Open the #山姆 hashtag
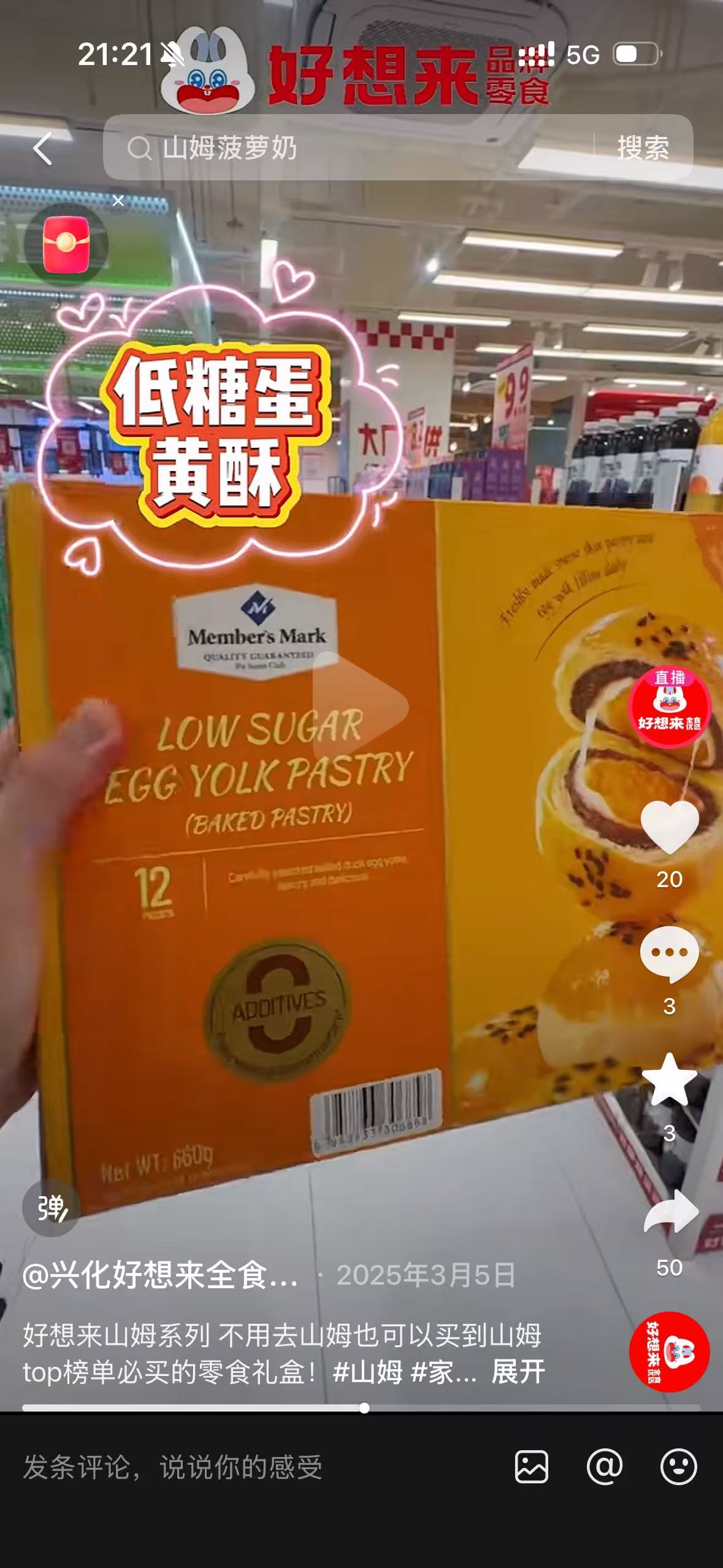Viewport: 723px width, 1568px height. [368, 1372]
